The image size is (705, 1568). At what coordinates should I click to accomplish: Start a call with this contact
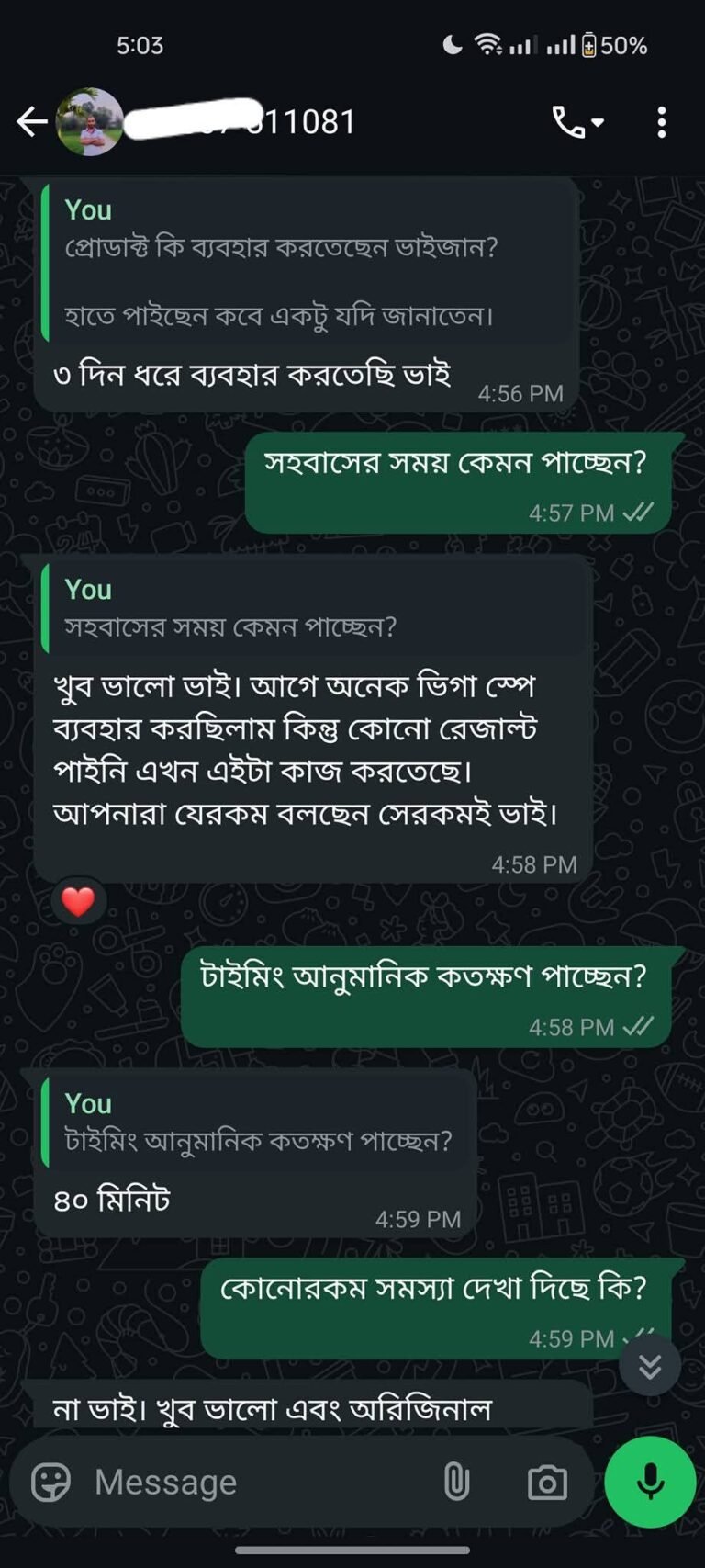pyautogui.click(x=576, y=122)
